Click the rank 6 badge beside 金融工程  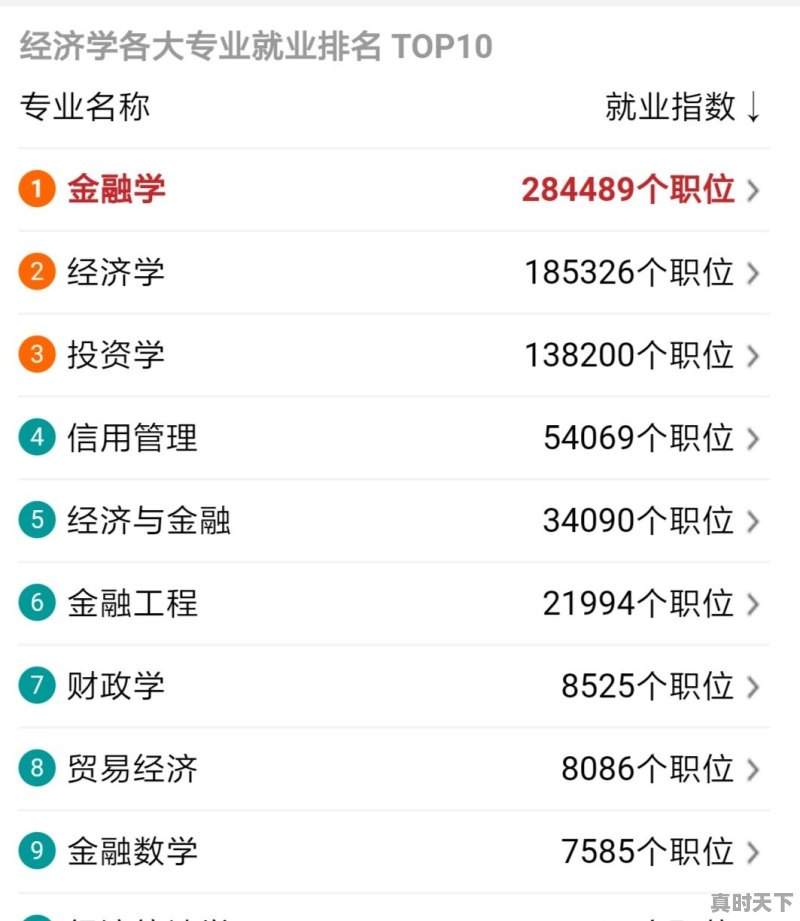37,603
